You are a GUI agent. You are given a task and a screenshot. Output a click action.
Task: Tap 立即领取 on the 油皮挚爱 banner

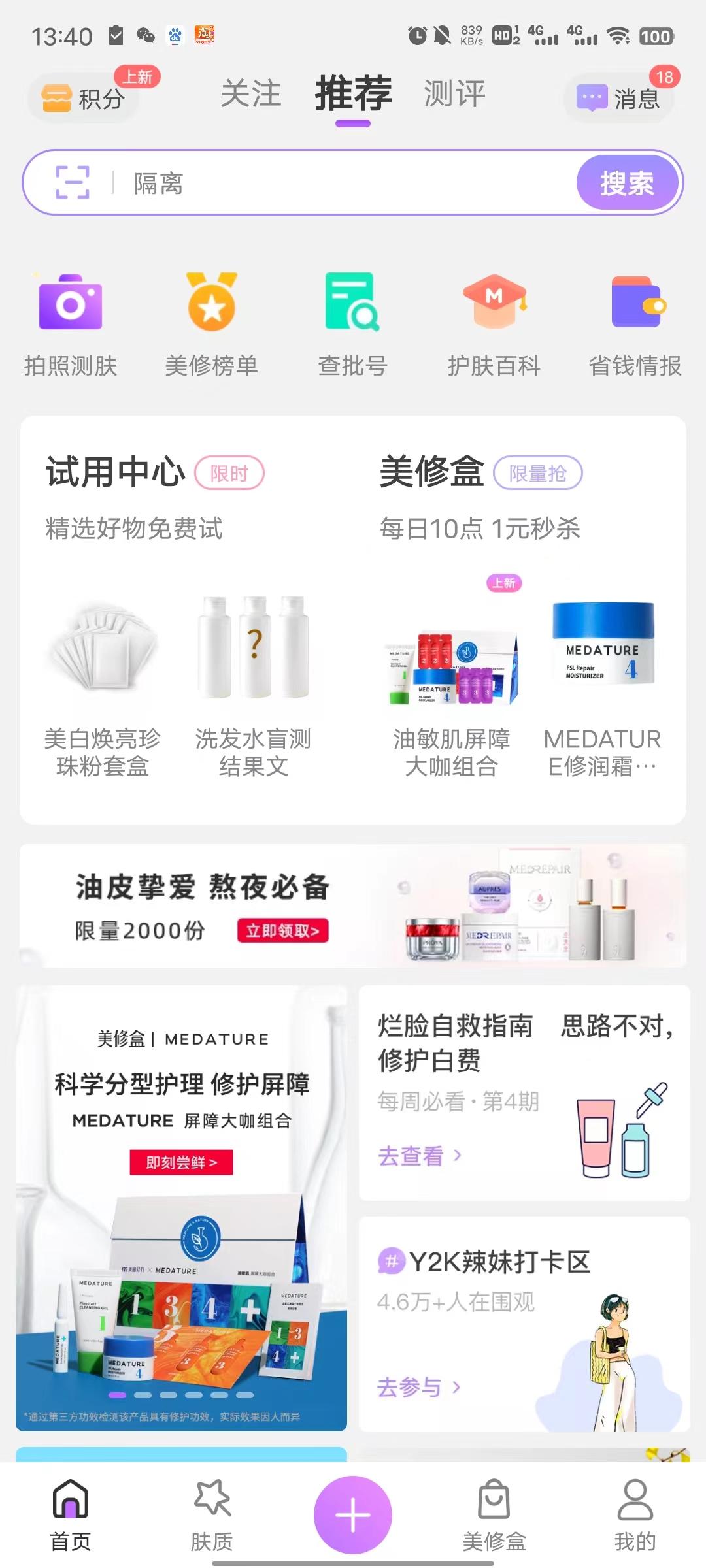(x=282, y=930)
